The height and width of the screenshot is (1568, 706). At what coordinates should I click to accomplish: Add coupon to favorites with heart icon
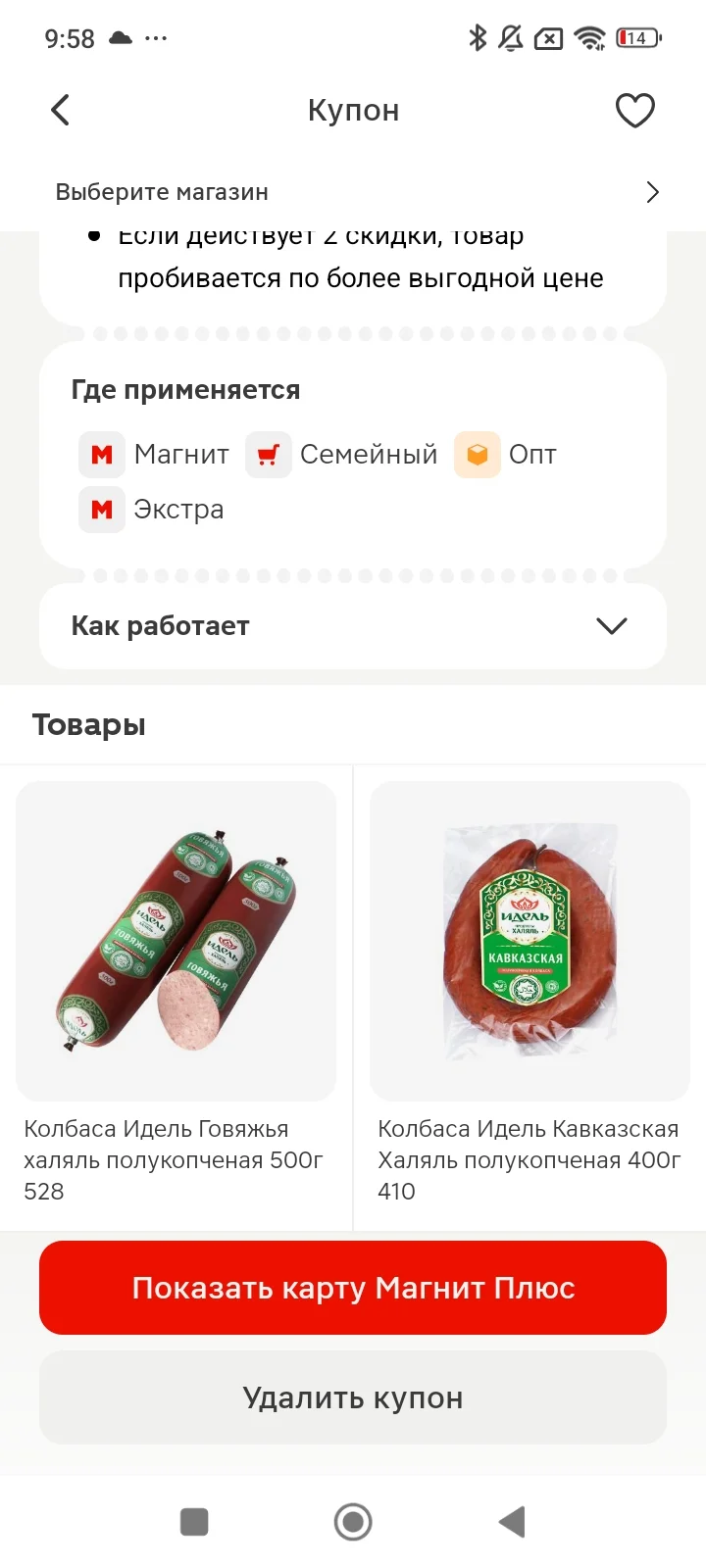(x=634, y=110)
